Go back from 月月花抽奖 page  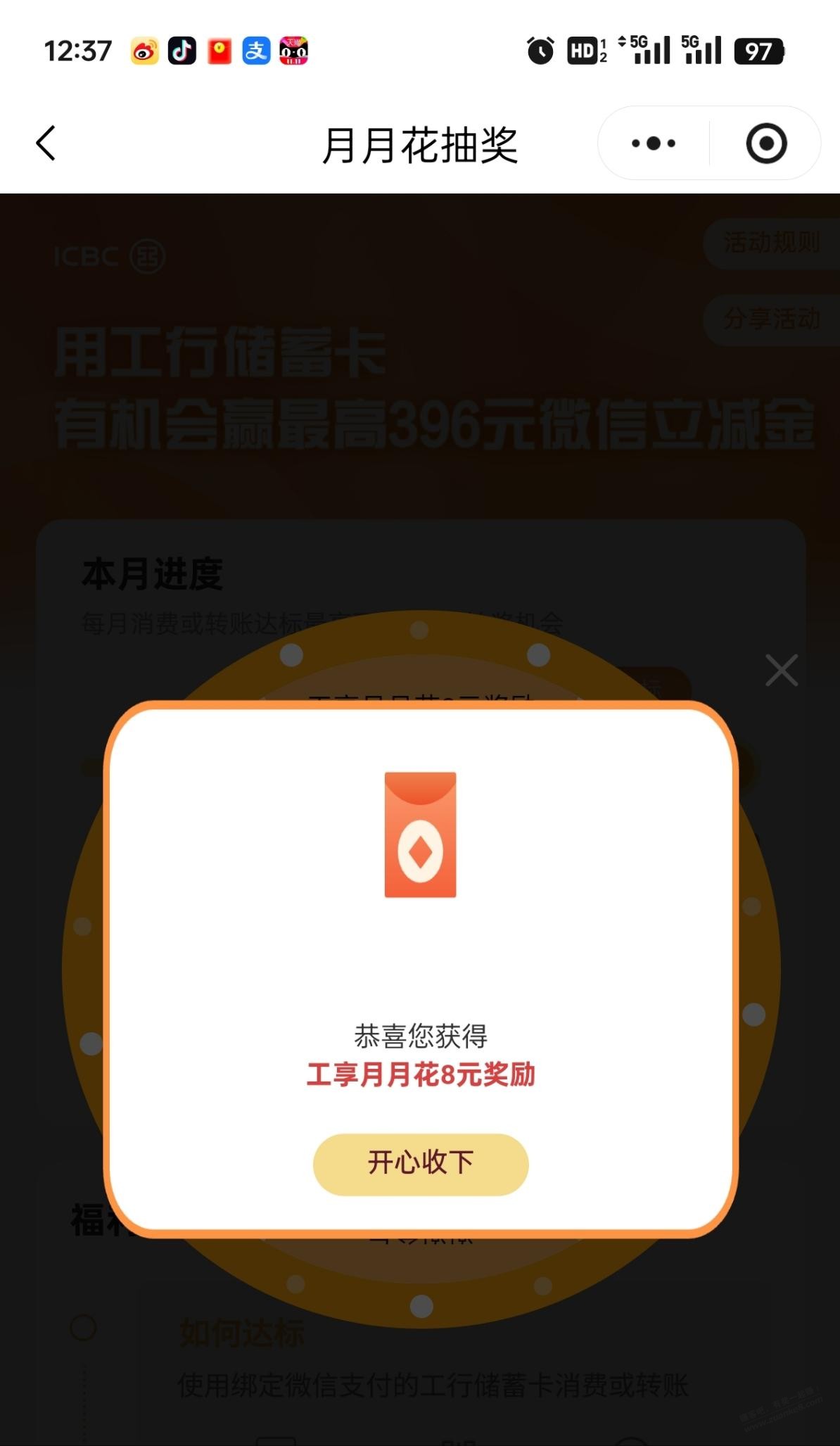46,144
